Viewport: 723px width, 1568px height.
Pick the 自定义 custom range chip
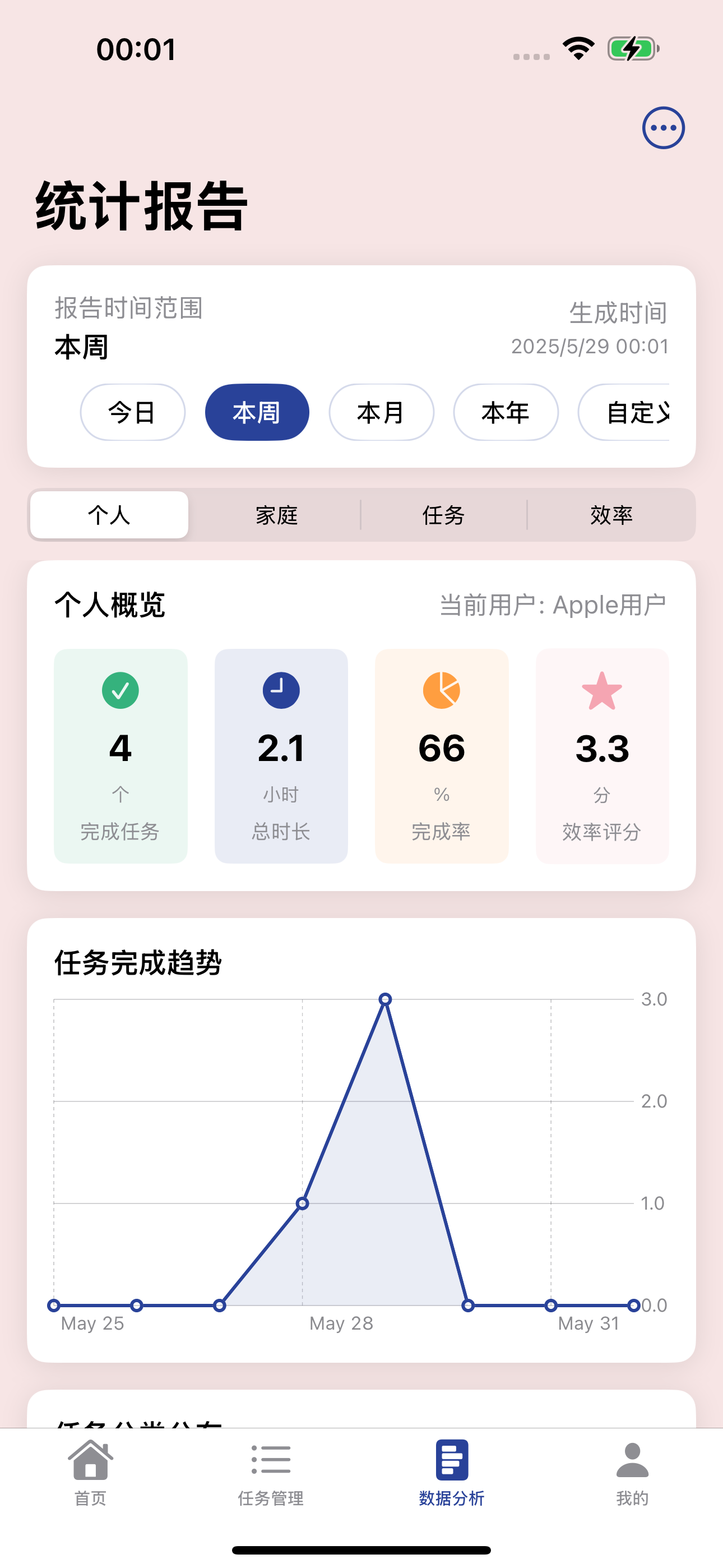coord(624,412)
